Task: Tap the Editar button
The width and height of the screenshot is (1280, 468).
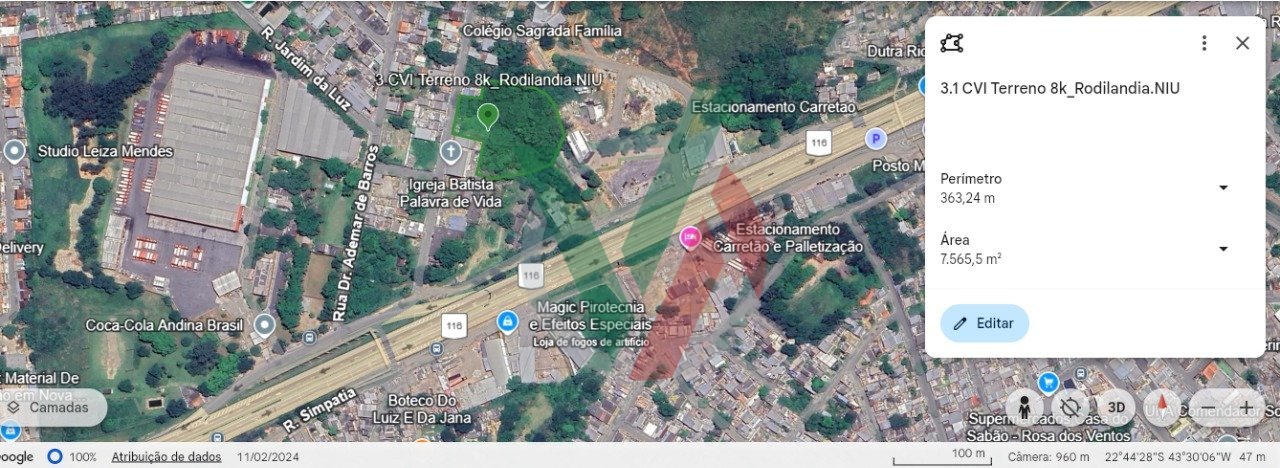Action: point(984,323)
